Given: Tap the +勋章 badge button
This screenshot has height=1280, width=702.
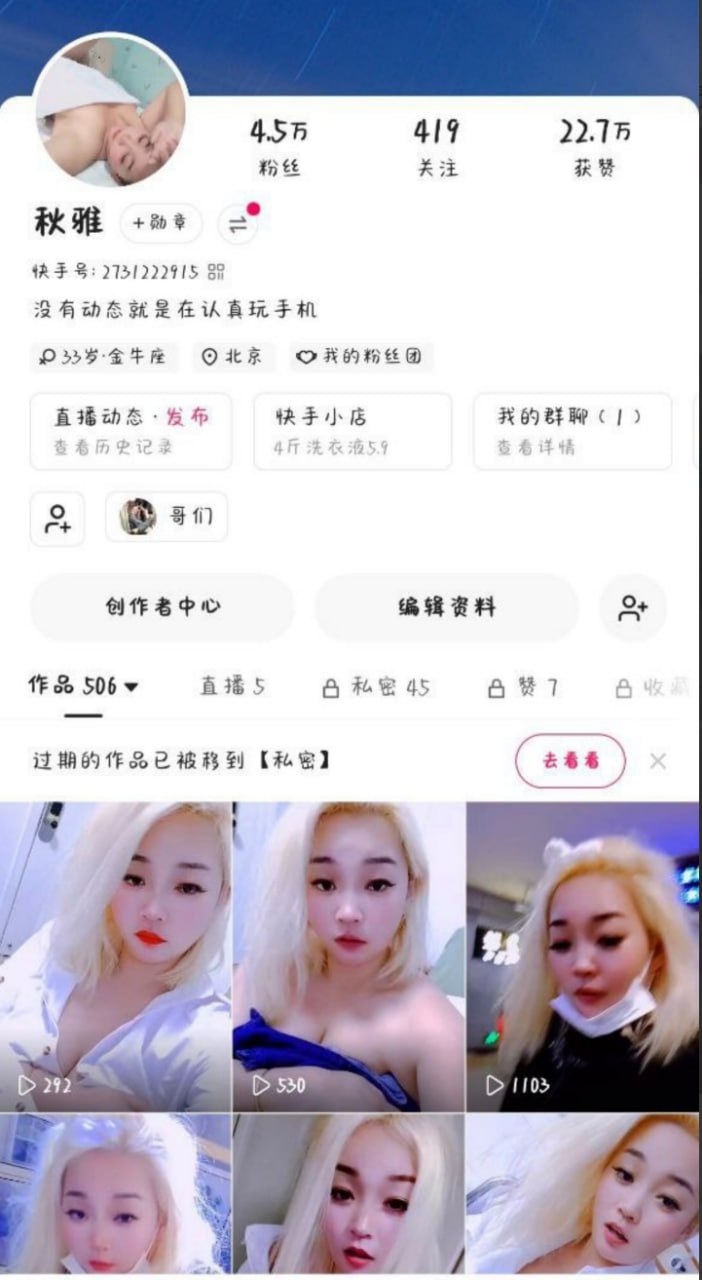Looking at the screenshot, I should pos(161,223).
